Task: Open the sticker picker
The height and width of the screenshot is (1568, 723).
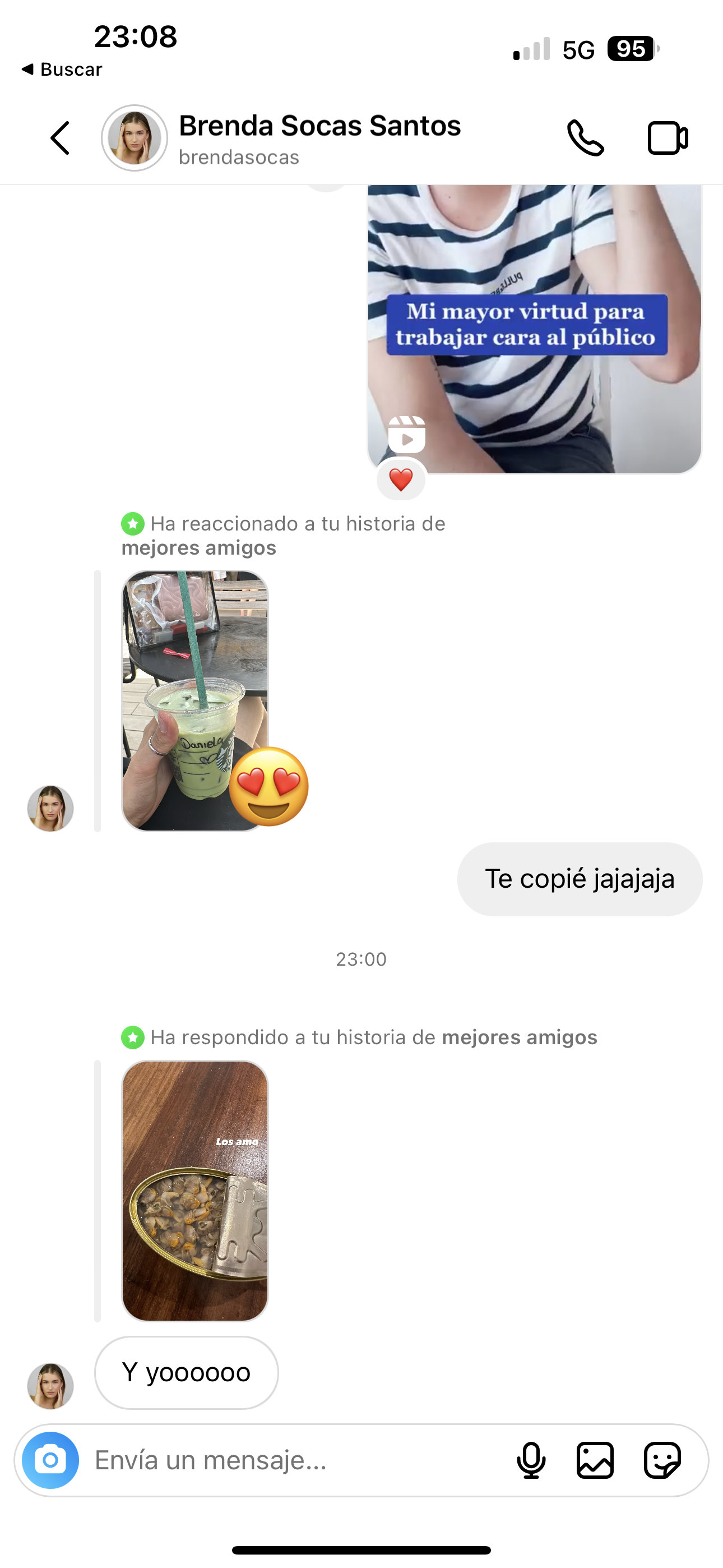Action: tap(661, 1460)
